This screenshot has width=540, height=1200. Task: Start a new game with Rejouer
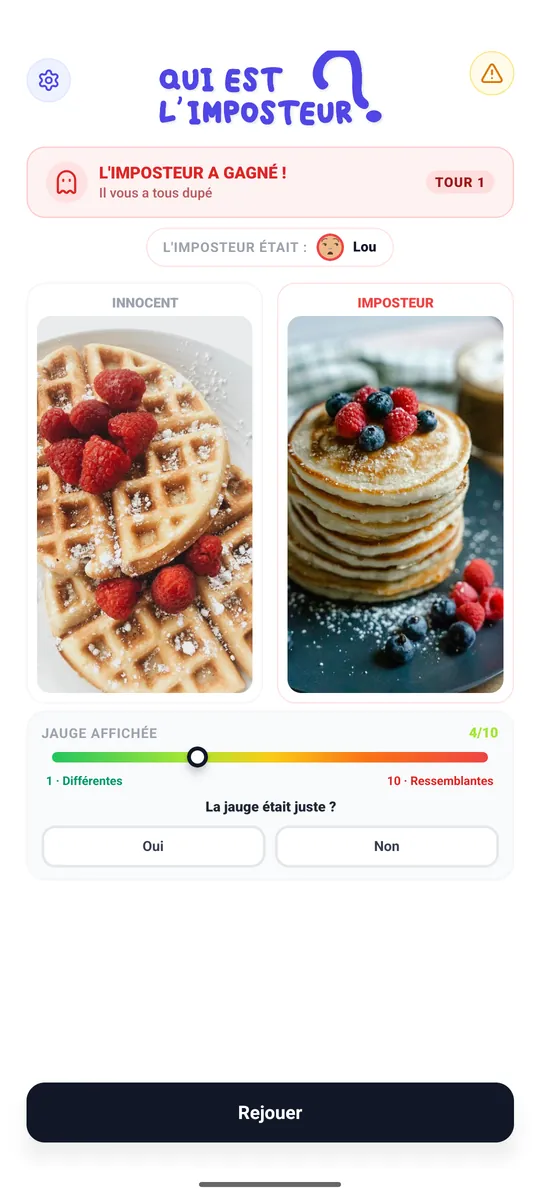(x=270, y=1112)
